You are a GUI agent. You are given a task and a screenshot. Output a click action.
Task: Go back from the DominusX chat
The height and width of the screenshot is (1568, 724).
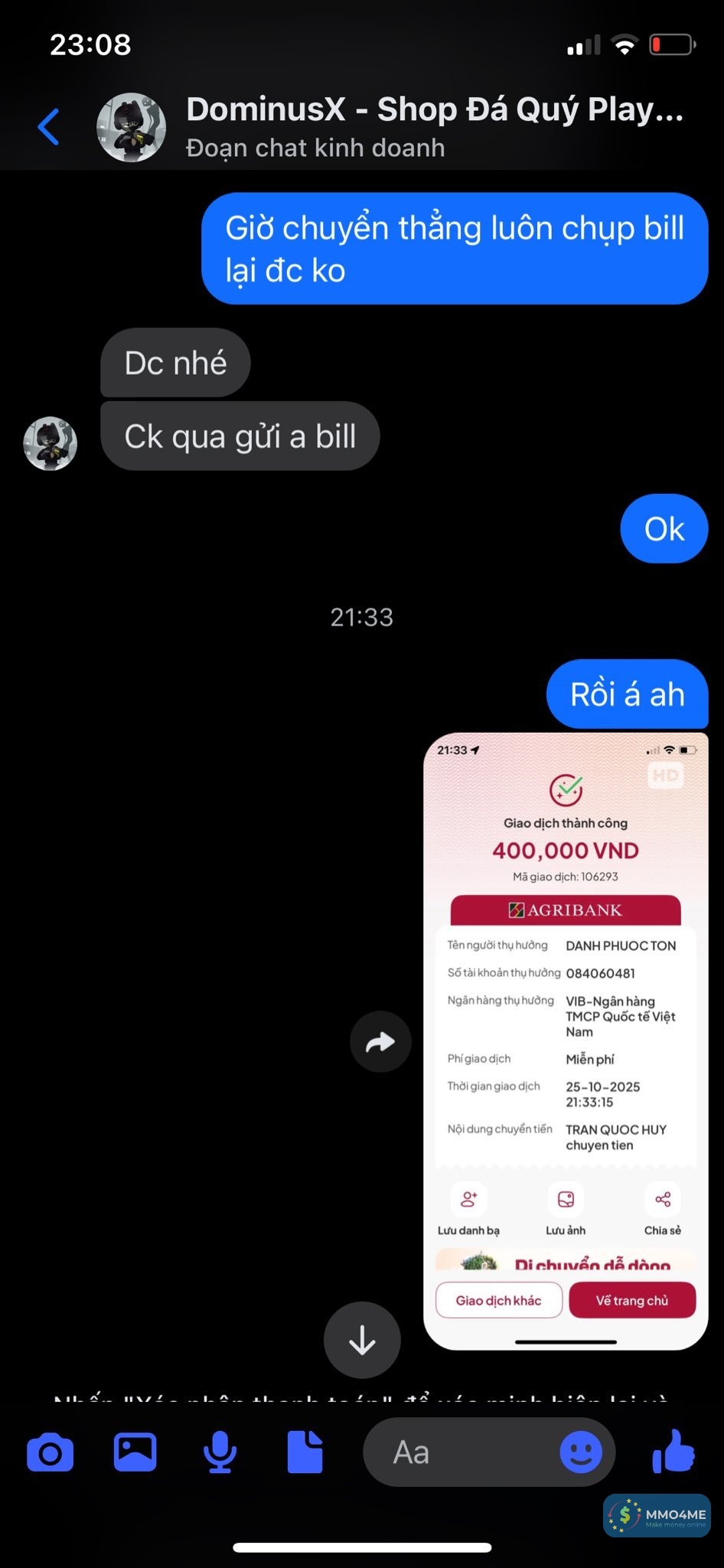click(x=48, y=127)
